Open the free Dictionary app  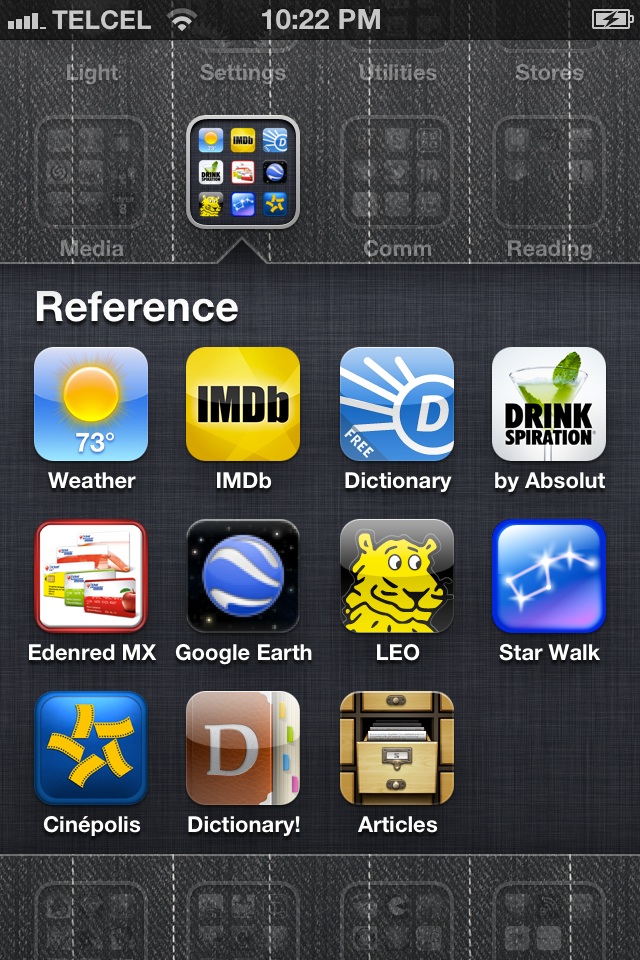(x=397, y=404)
